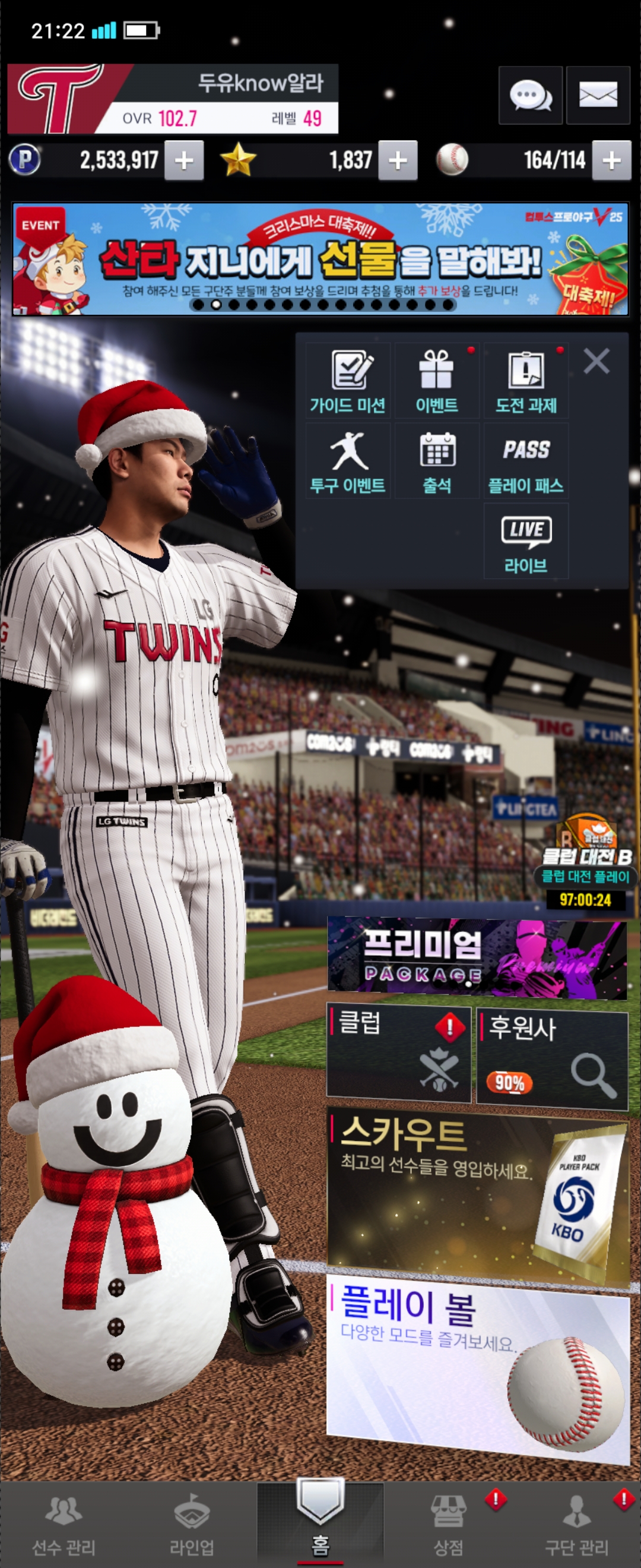Open the Santa Genie Christmas event banner
Image resolution: width=641 pixels, height=1568 pixels.
coord(320,260)
